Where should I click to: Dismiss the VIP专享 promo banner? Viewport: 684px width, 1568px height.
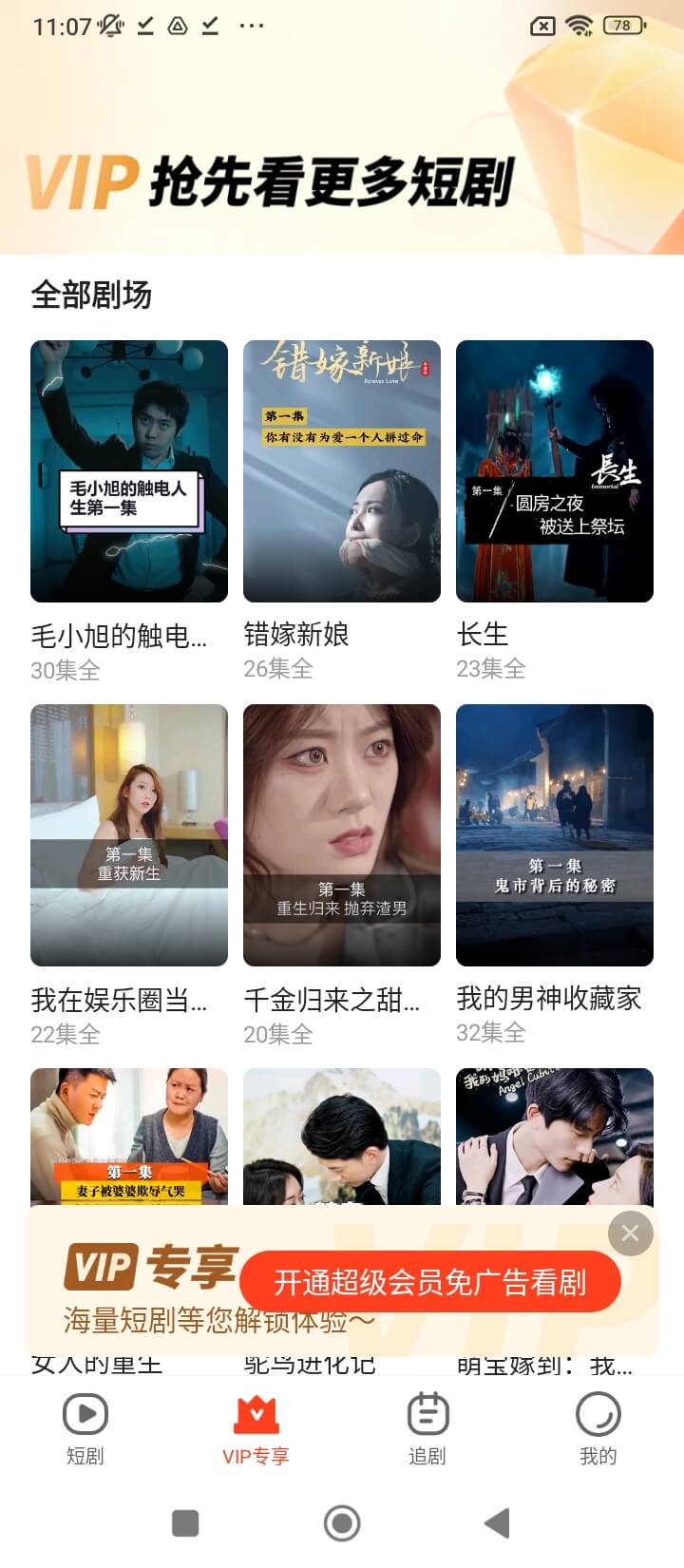tap(630, 1233)
